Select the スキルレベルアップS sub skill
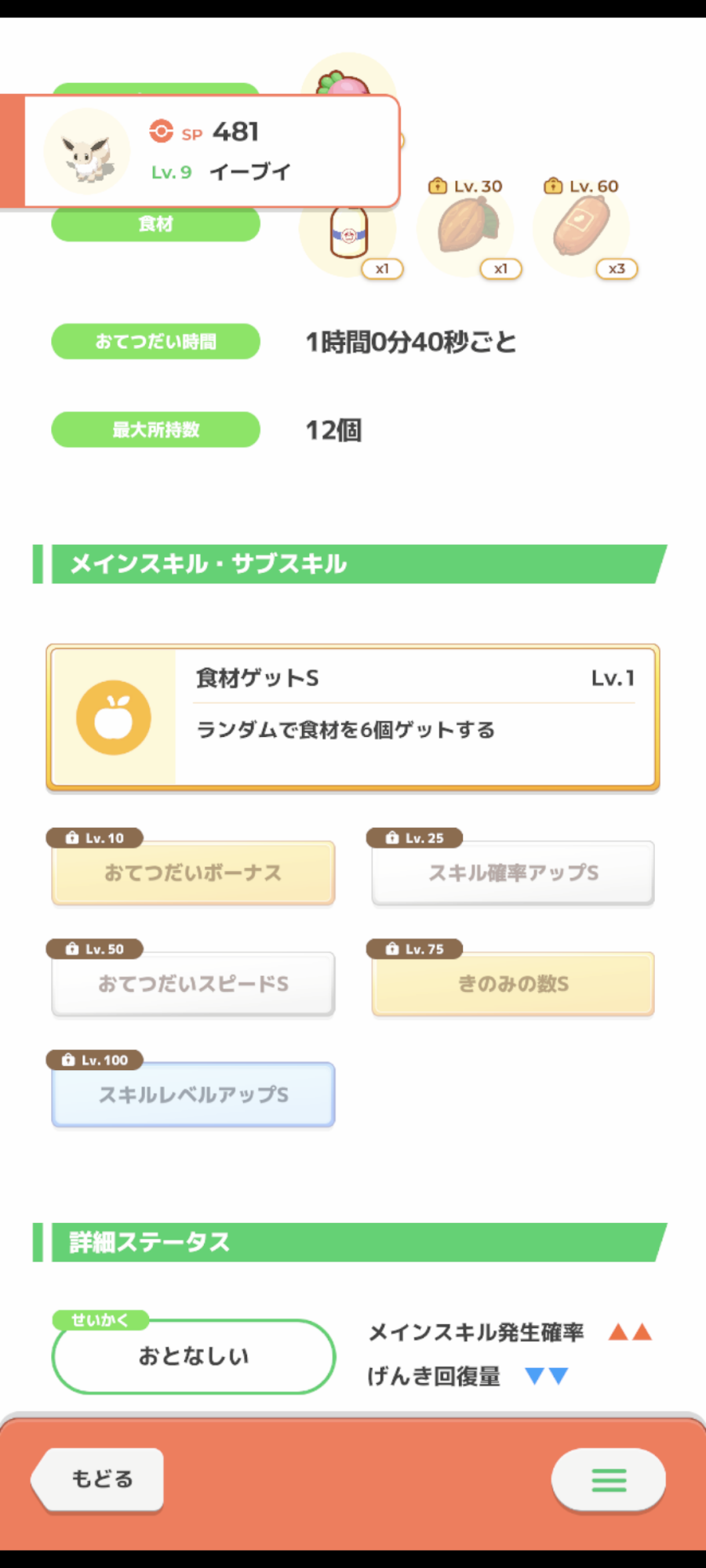The height and width of the screenshot is (1568, 706). click(193, 1094)
